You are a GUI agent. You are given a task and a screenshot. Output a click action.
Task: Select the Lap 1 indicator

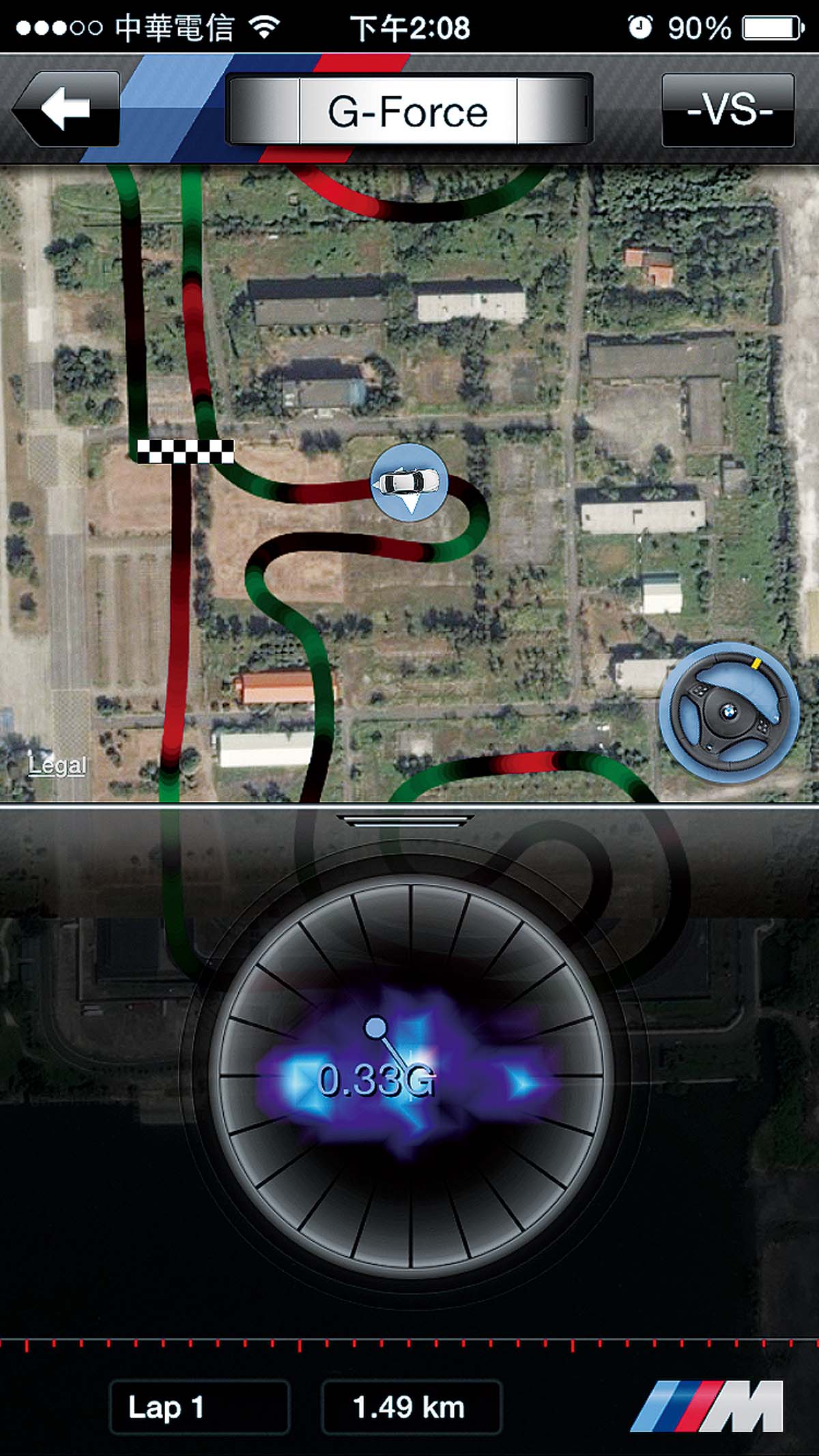click(x=199, y=1407)
